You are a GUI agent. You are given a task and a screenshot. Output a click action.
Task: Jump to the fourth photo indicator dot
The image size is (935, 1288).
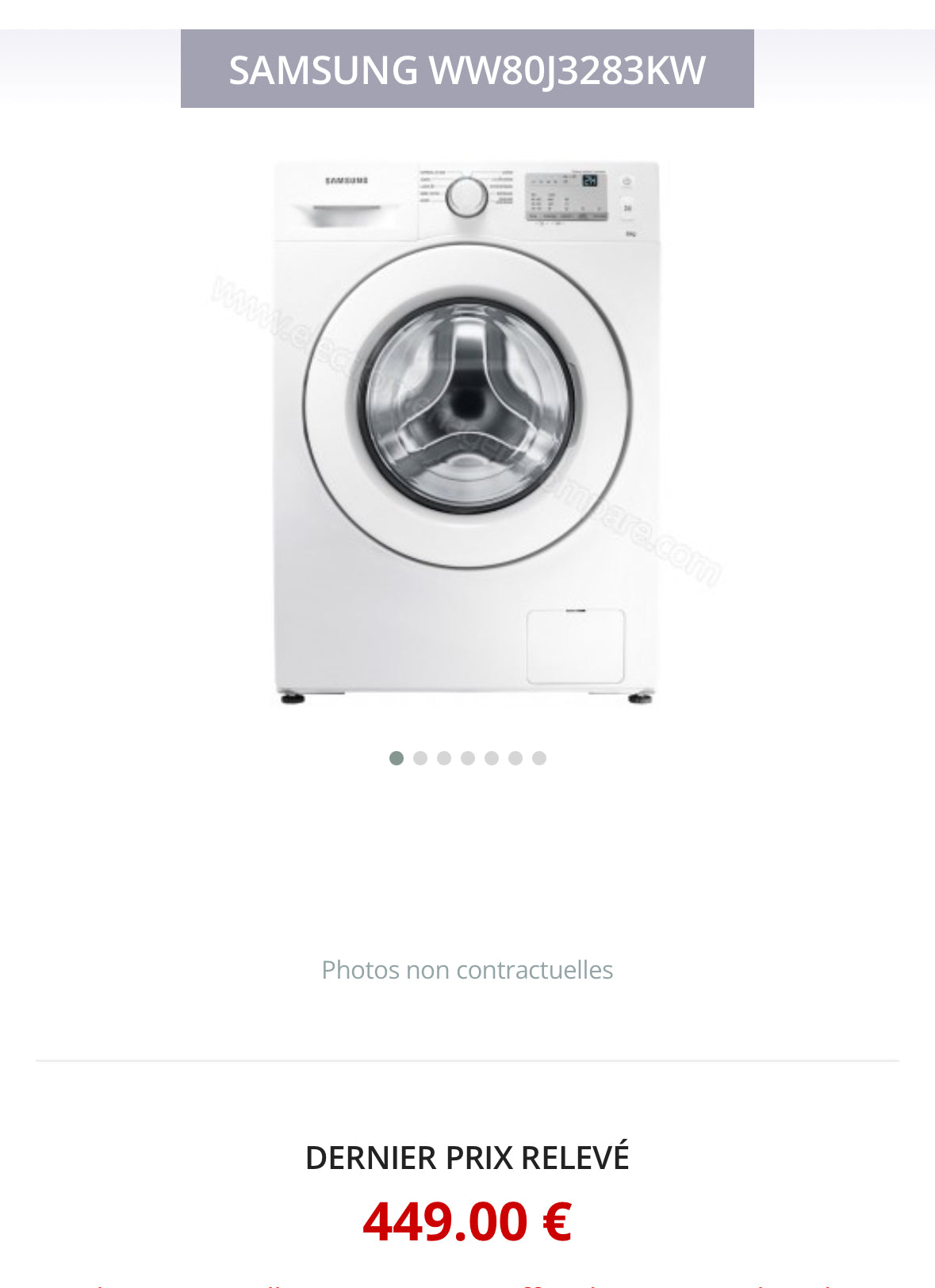(468, 758)
